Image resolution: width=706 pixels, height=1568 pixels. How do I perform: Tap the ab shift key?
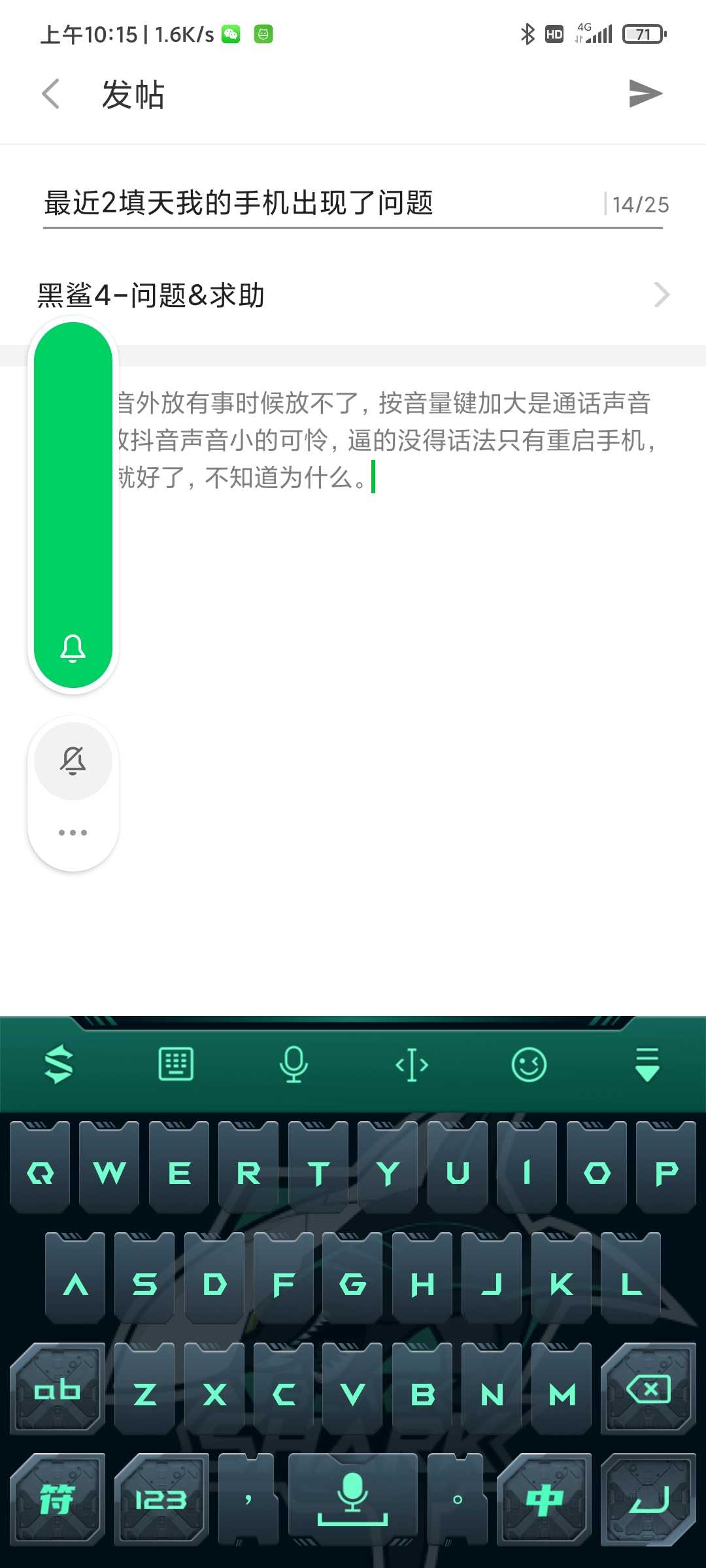(58, 1388)
